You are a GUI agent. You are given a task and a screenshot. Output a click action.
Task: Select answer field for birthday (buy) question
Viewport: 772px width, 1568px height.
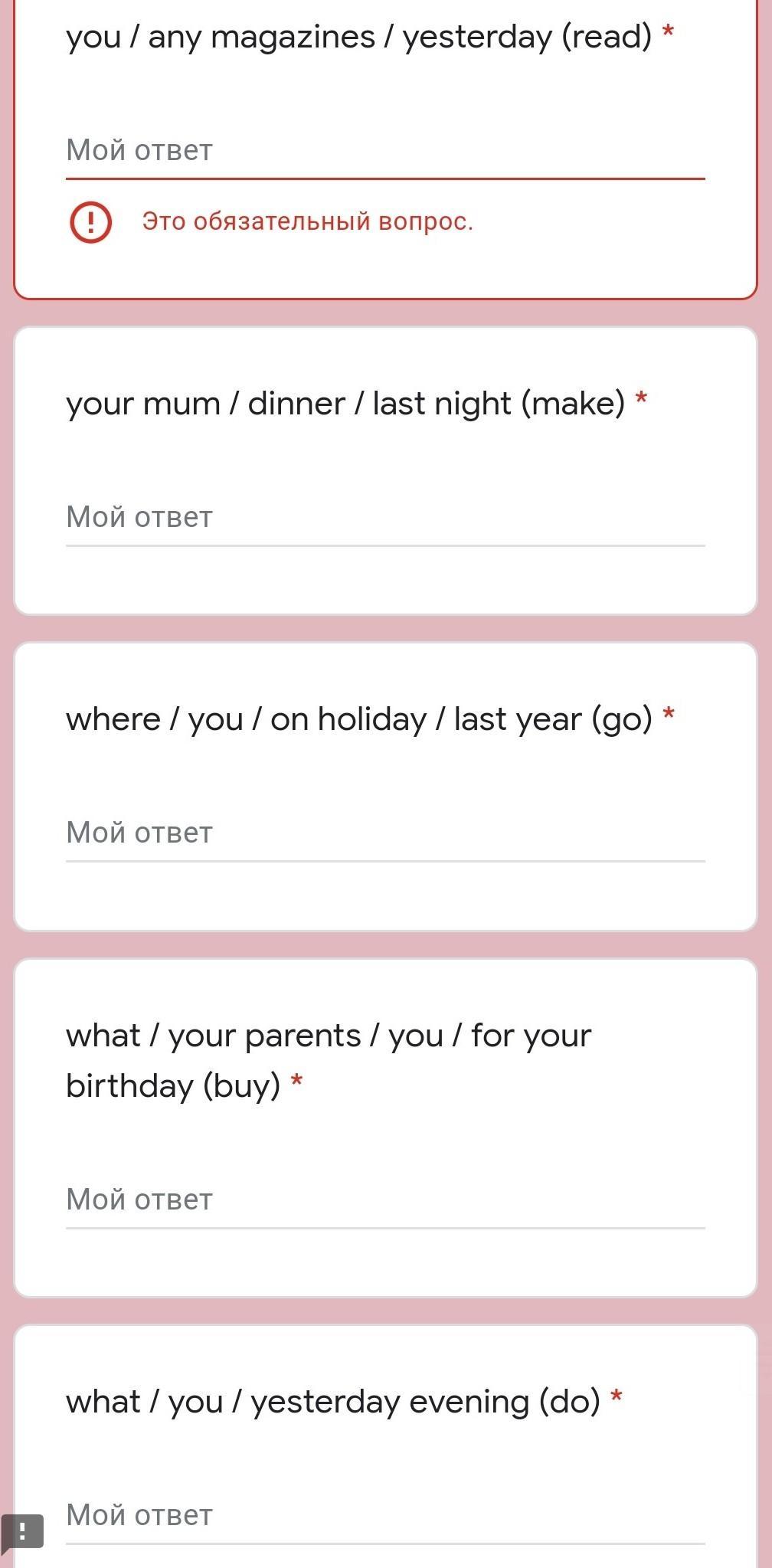click(x=385, y=1200)
